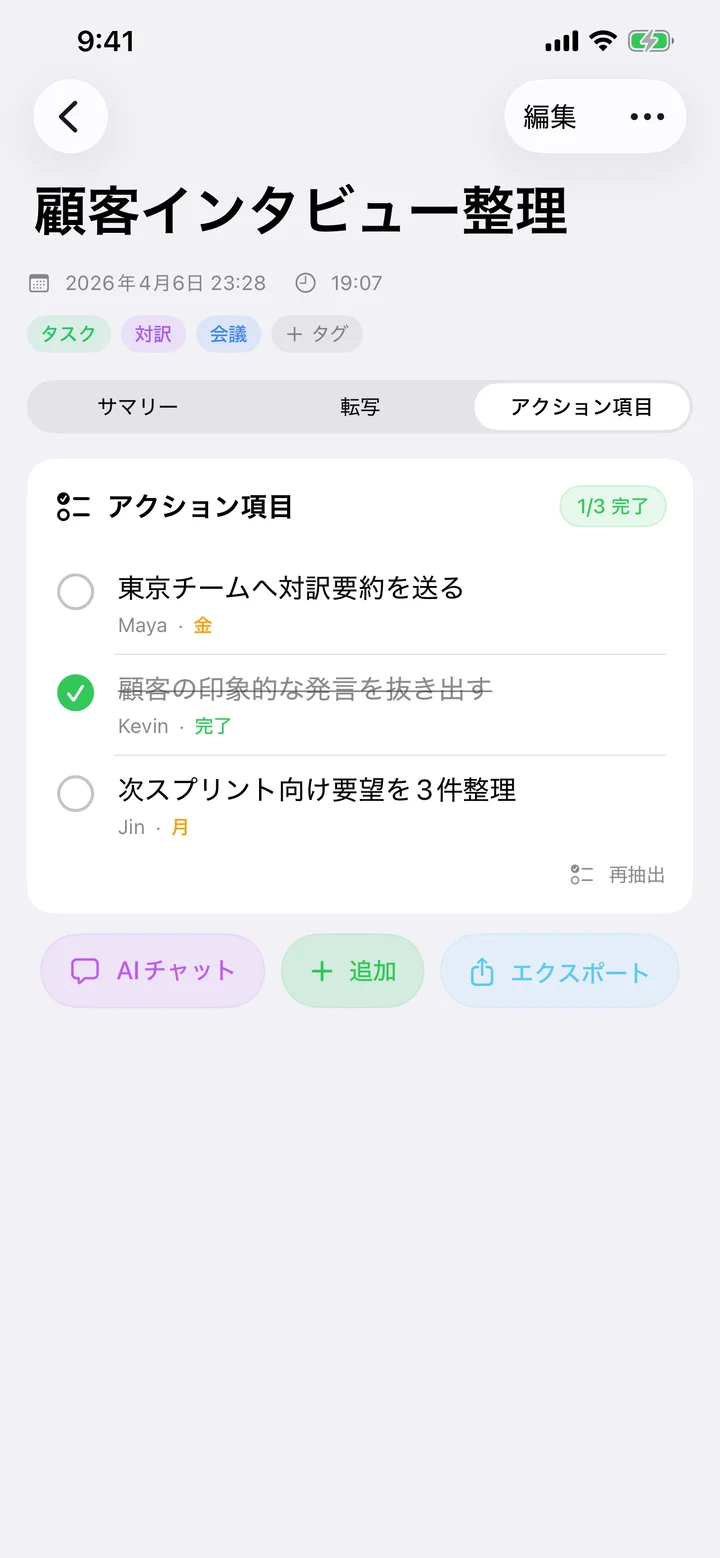The height and width of the screenshot is (1558, 720).
Task: Open the 転写 tab
Action: pos(359,406)
